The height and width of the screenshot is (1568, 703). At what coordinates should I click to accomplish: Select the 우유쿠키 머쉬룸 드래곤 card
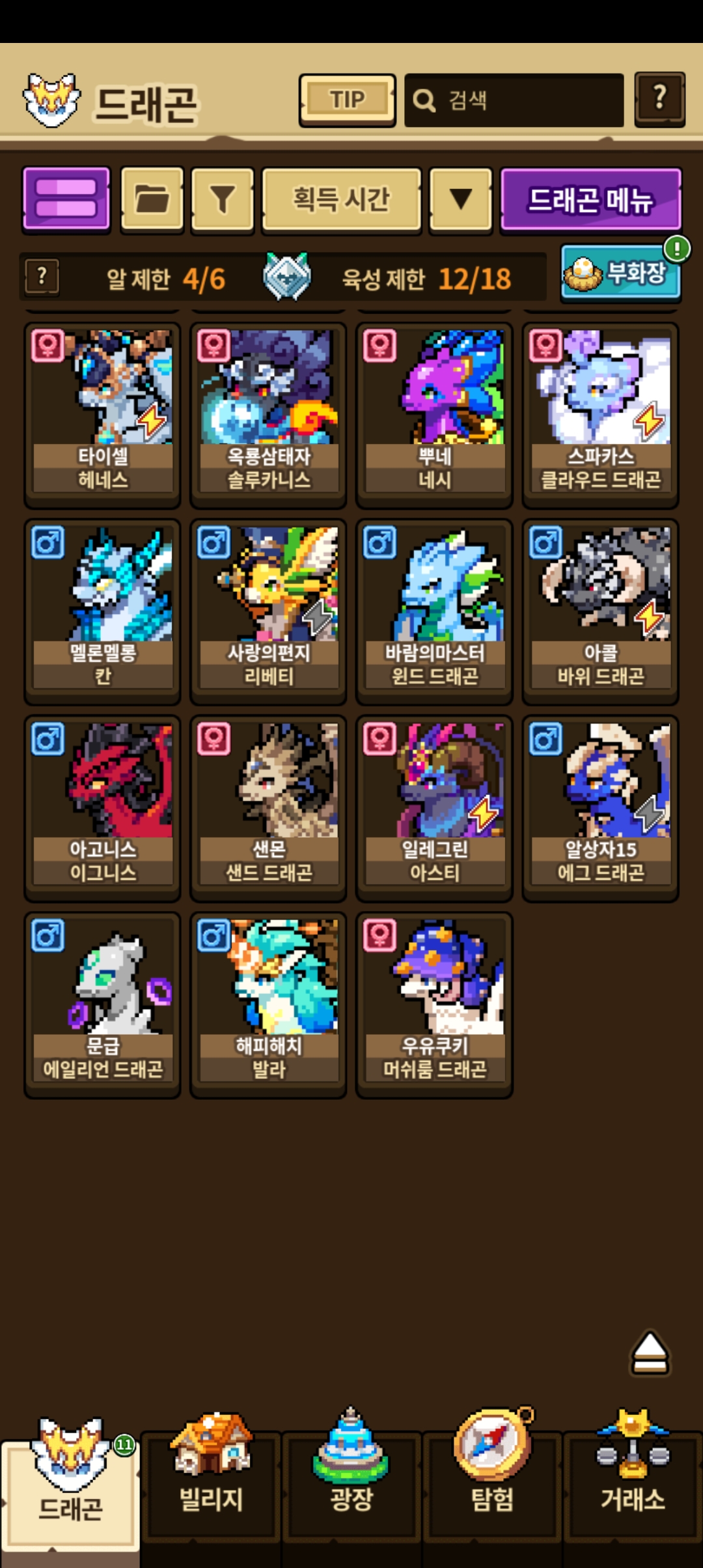[x=434, y=1005]
